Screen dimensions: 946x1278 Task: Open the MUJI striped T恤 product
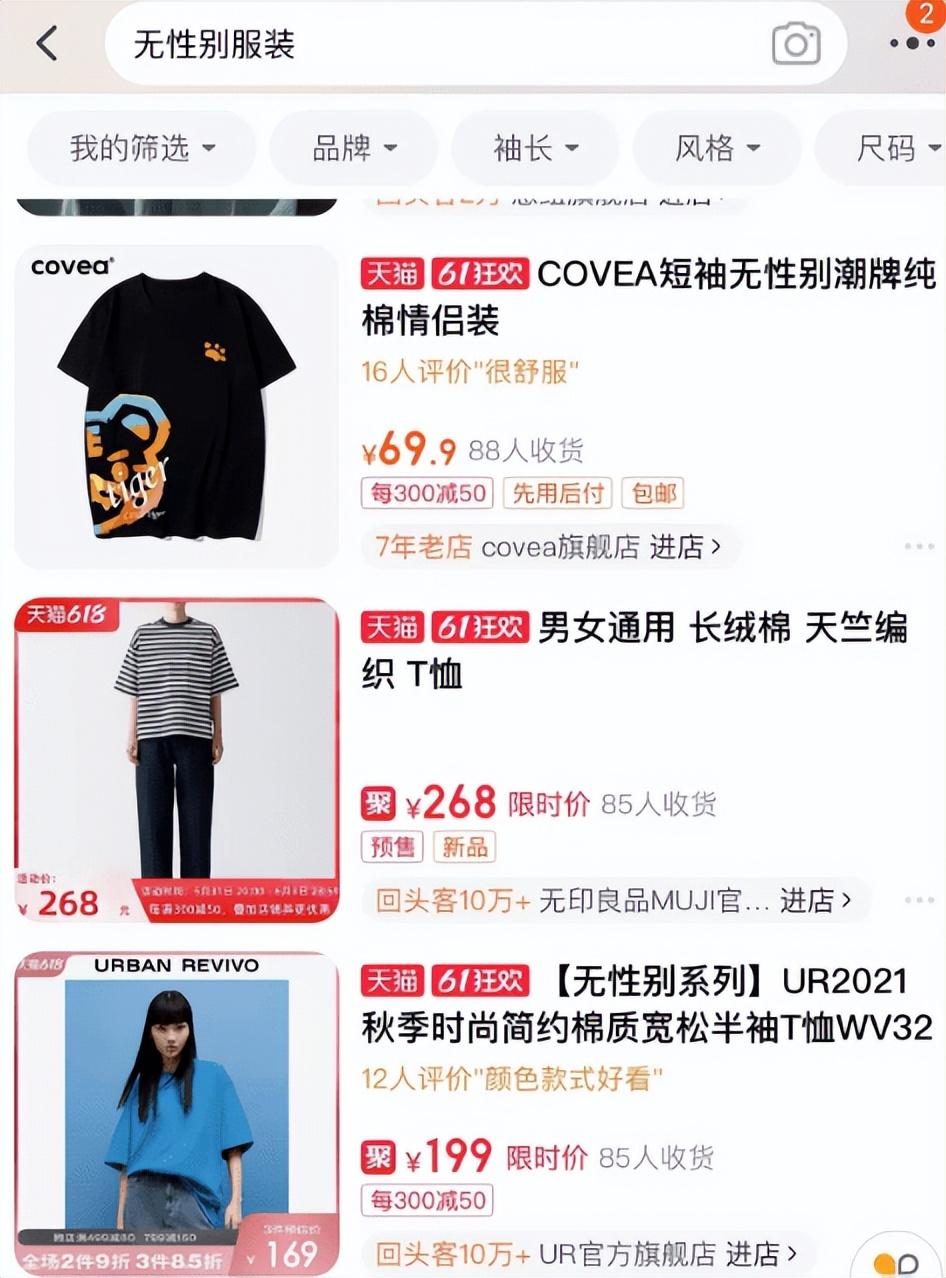click(177, 760)
